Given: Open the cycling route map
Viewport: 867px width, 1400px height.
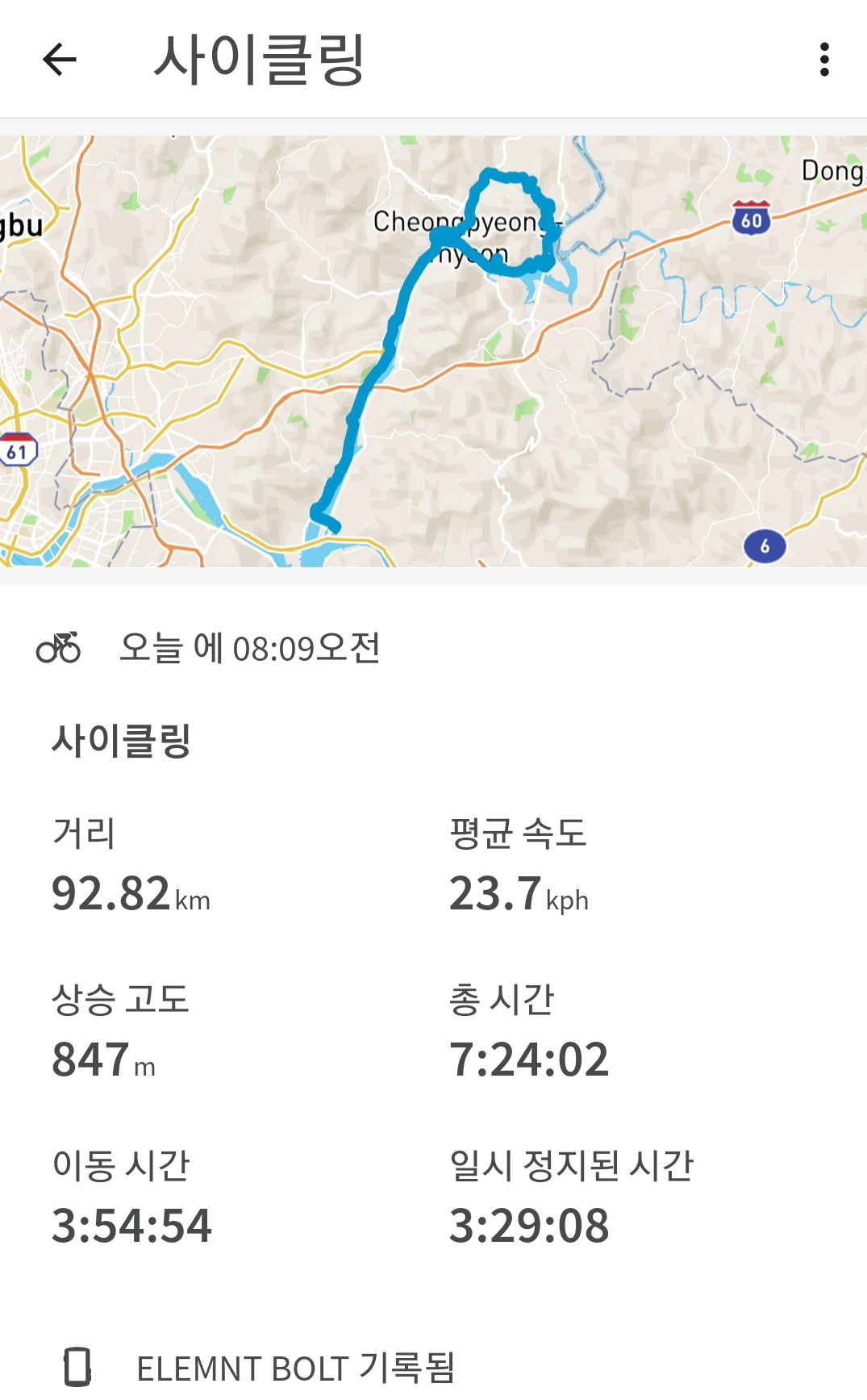Looking at the screenshot, I should [433, 351].
